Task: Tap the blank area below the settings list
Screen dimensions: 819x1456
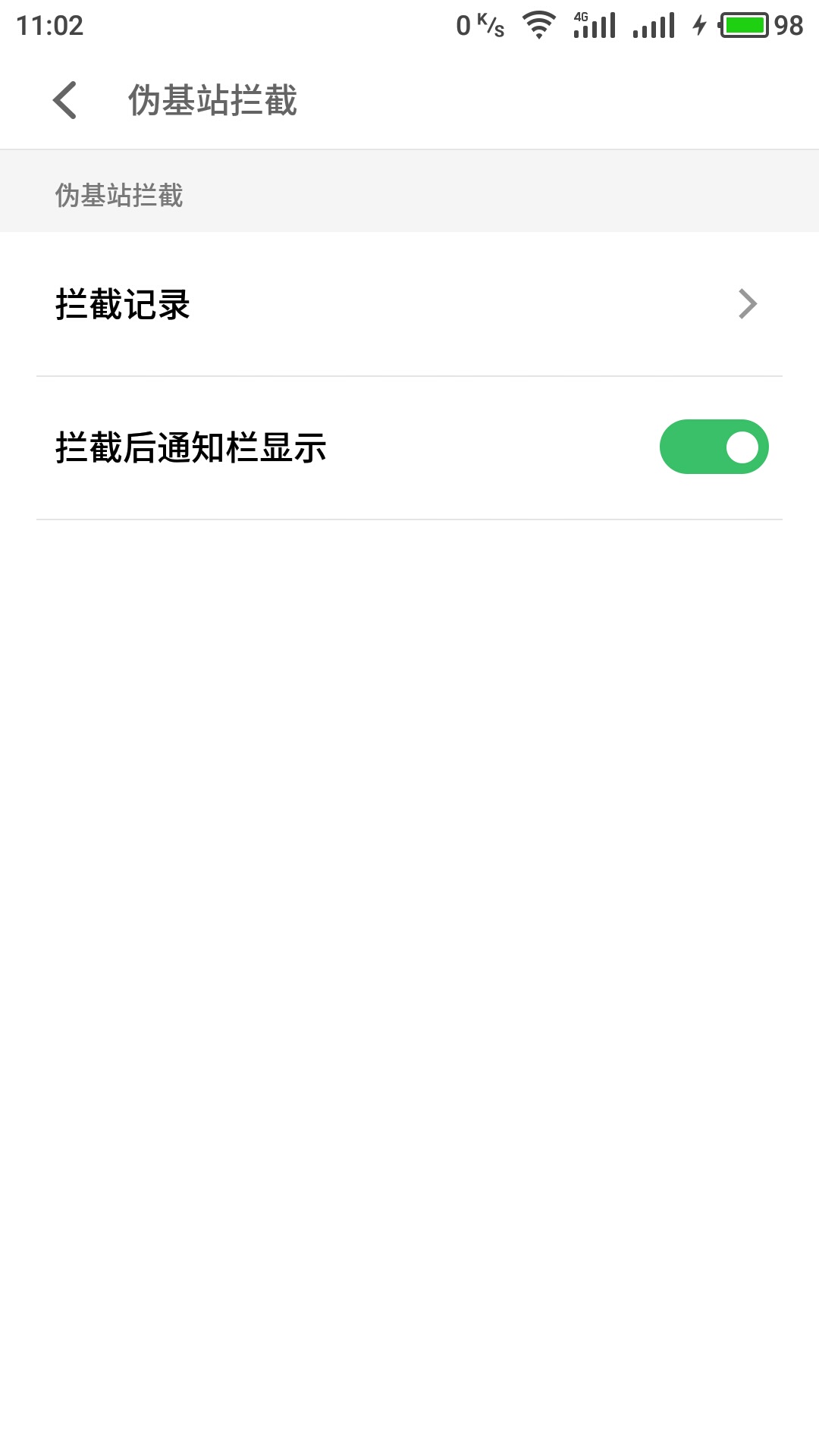Action: pos(409,910)
